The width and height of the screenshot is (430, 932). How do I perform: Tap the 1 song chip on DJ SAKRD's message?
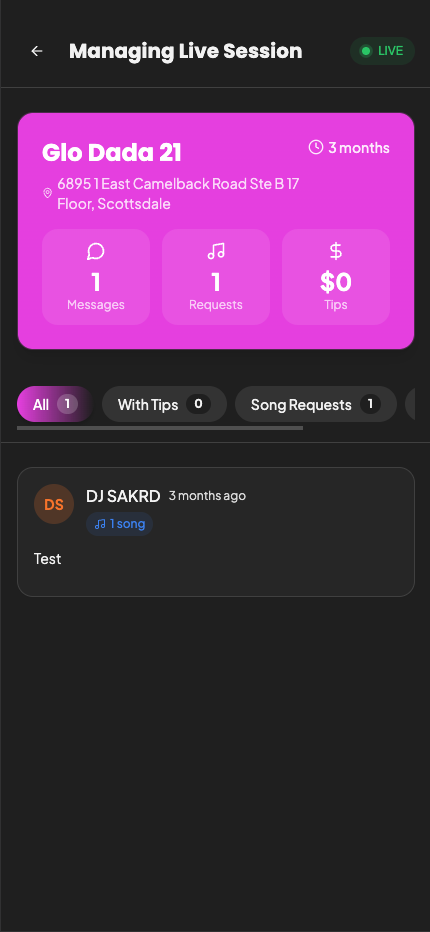point(120,524)
